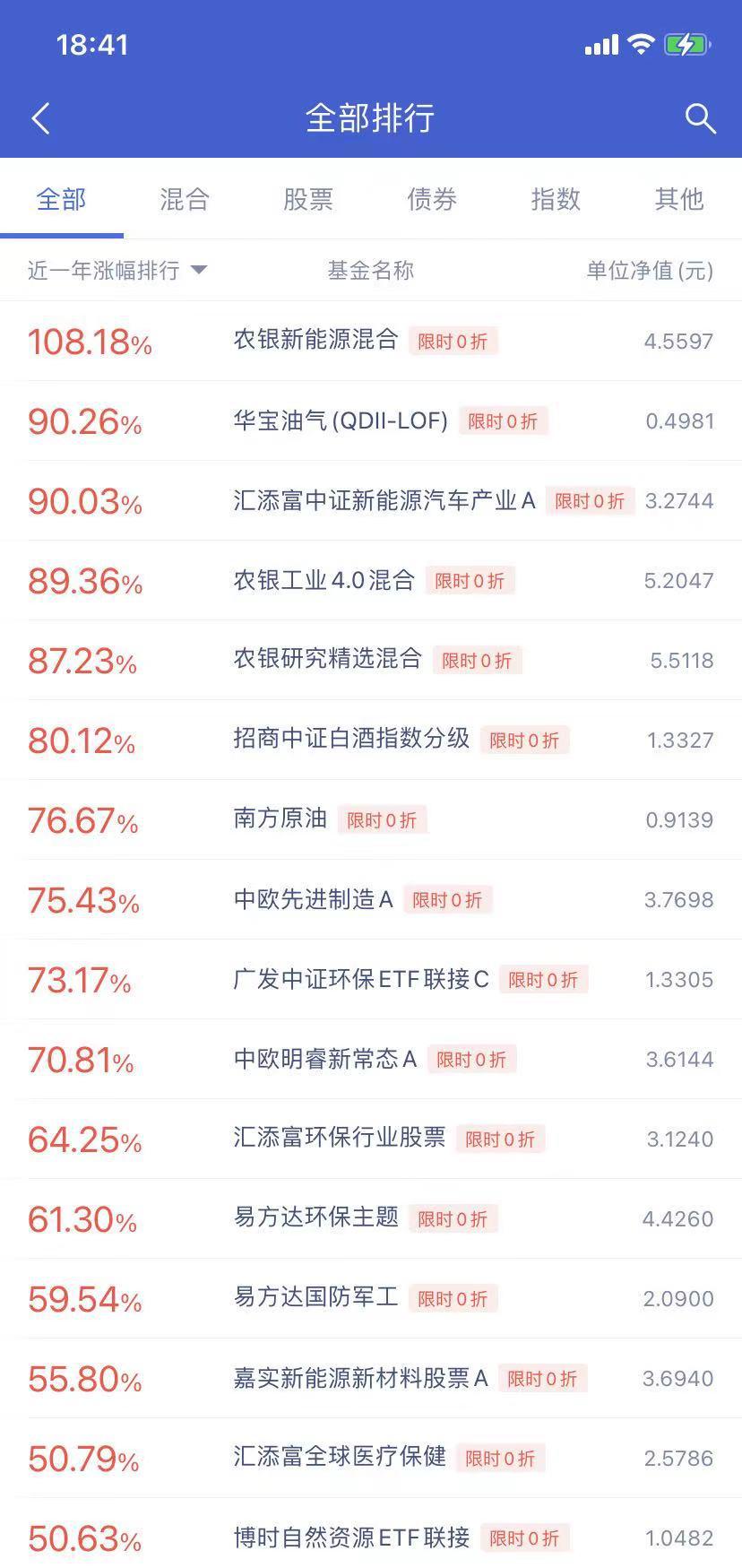Go back using the header arrow
The image size is (742, 1568).
click(41, 118)
